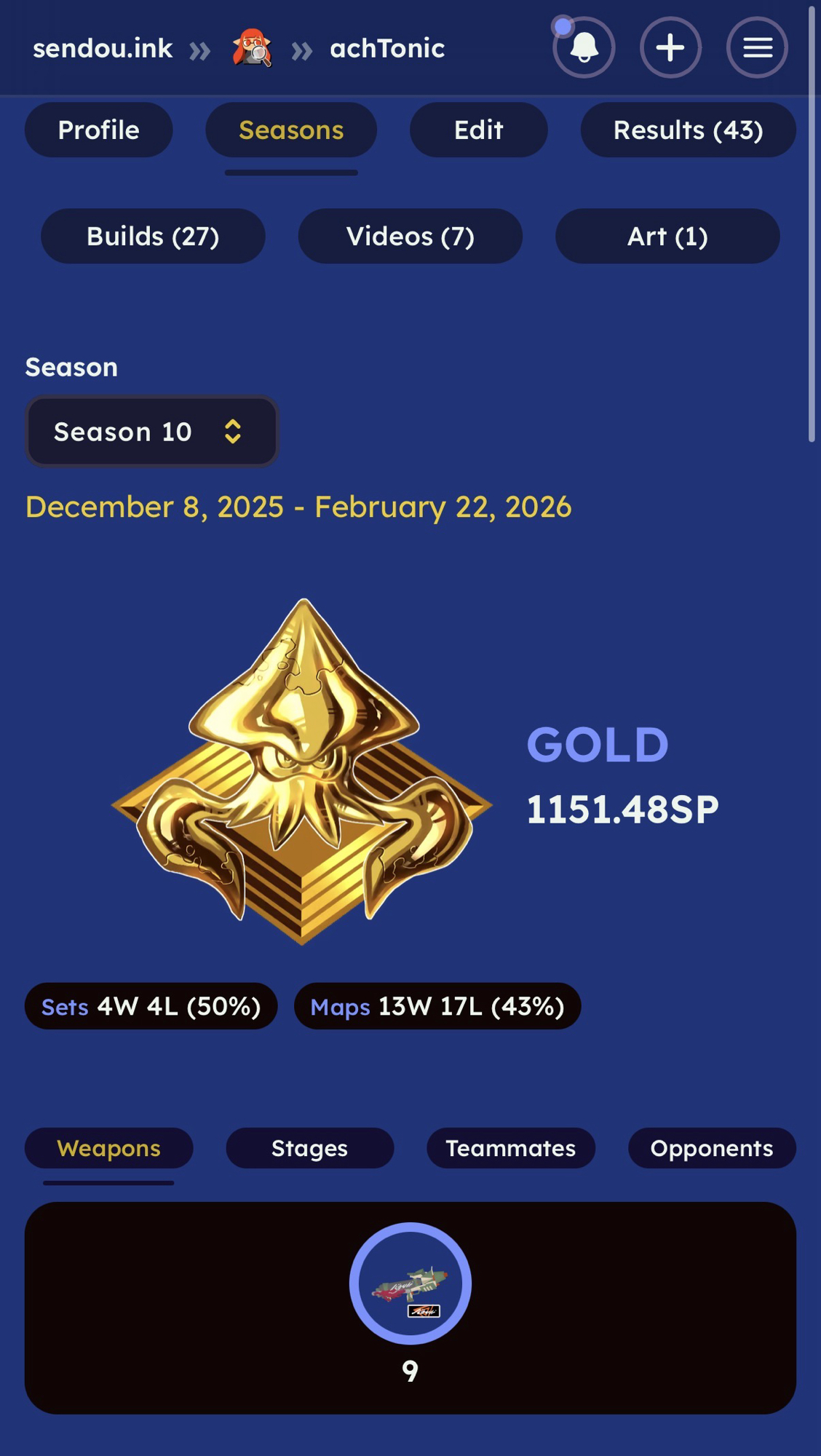
Task: Select the Weapons tab
Action: point(109,1148)
